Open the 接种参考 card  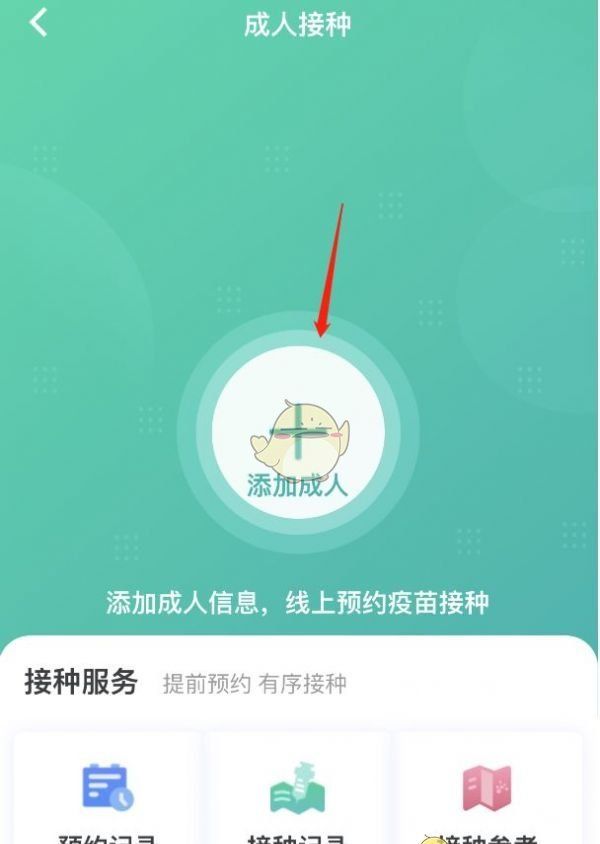pyautogui.click(x=487, y=795)
